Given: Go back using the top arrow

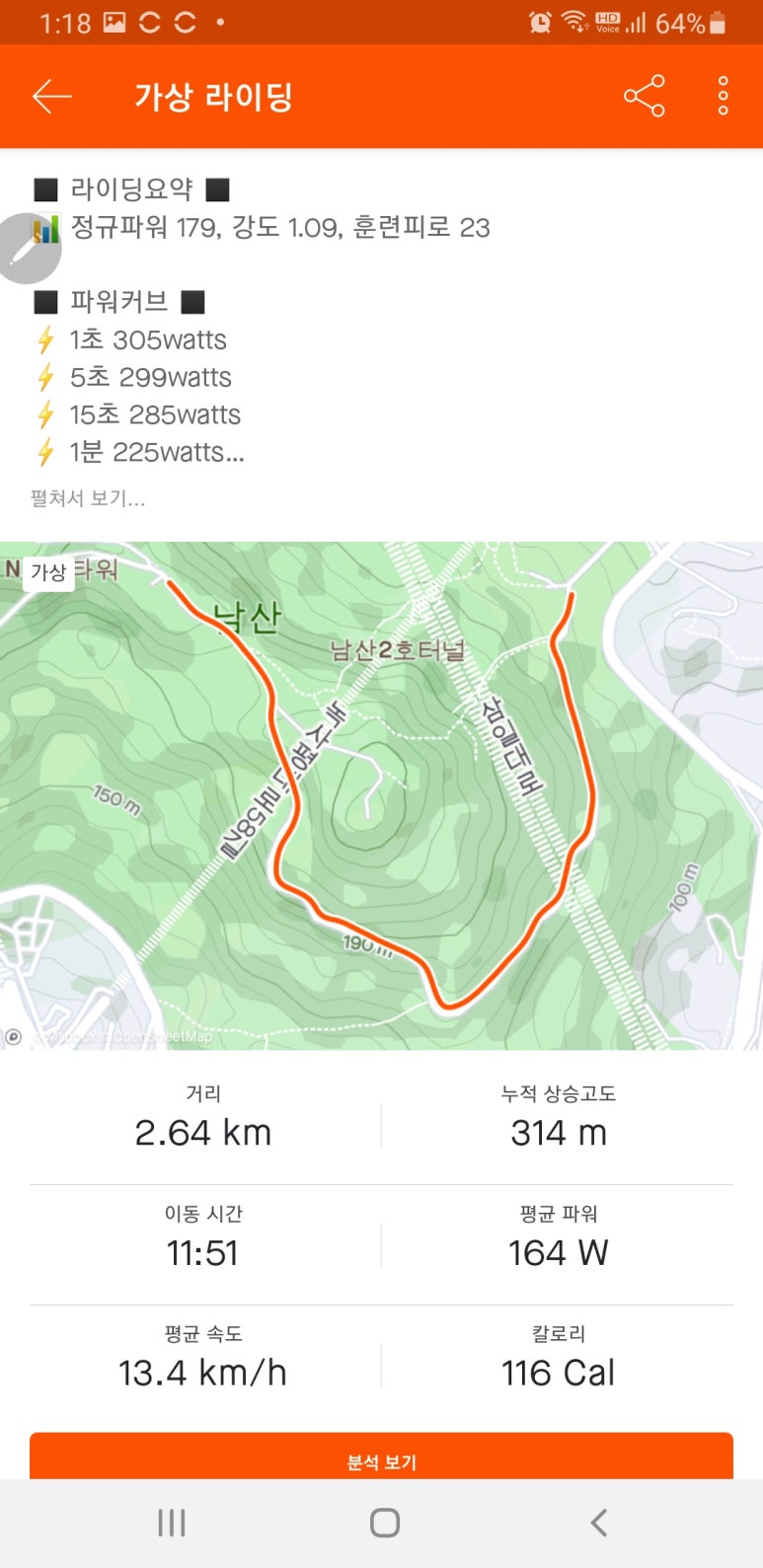Looking at the screenshot, I should [51, 97].
